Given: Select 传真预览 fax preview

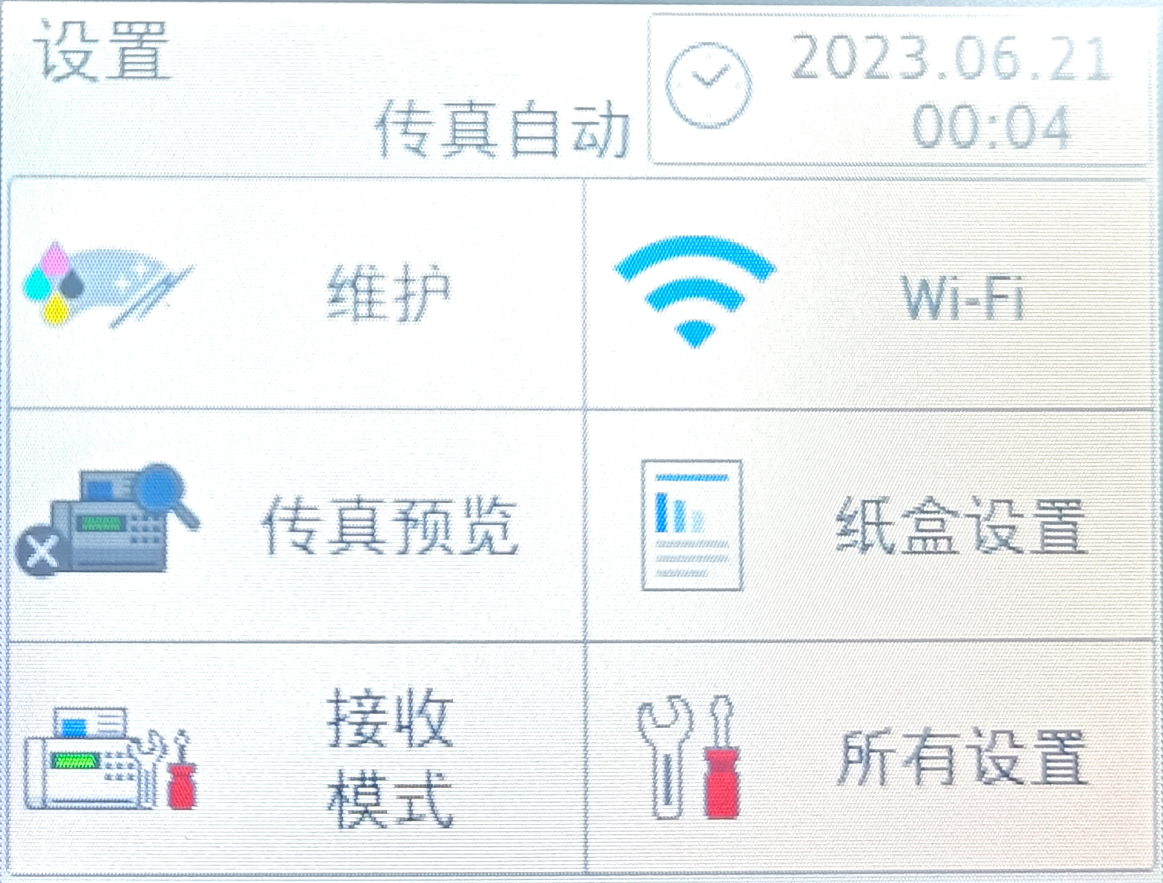Looking at the screenshot, I should pos(295,524).
